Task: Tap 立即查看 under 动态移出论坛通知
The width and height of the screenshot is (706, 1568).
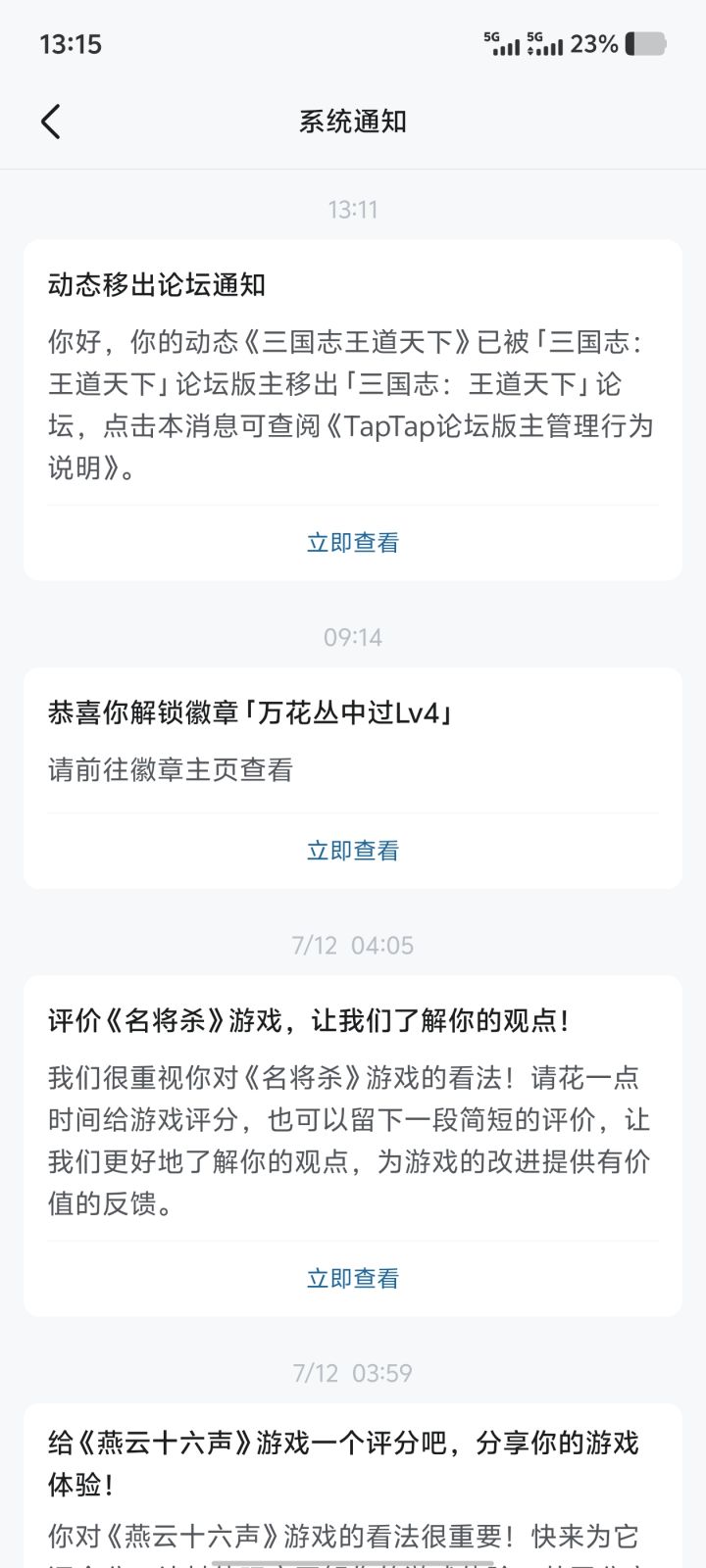Action: (353, 543)
